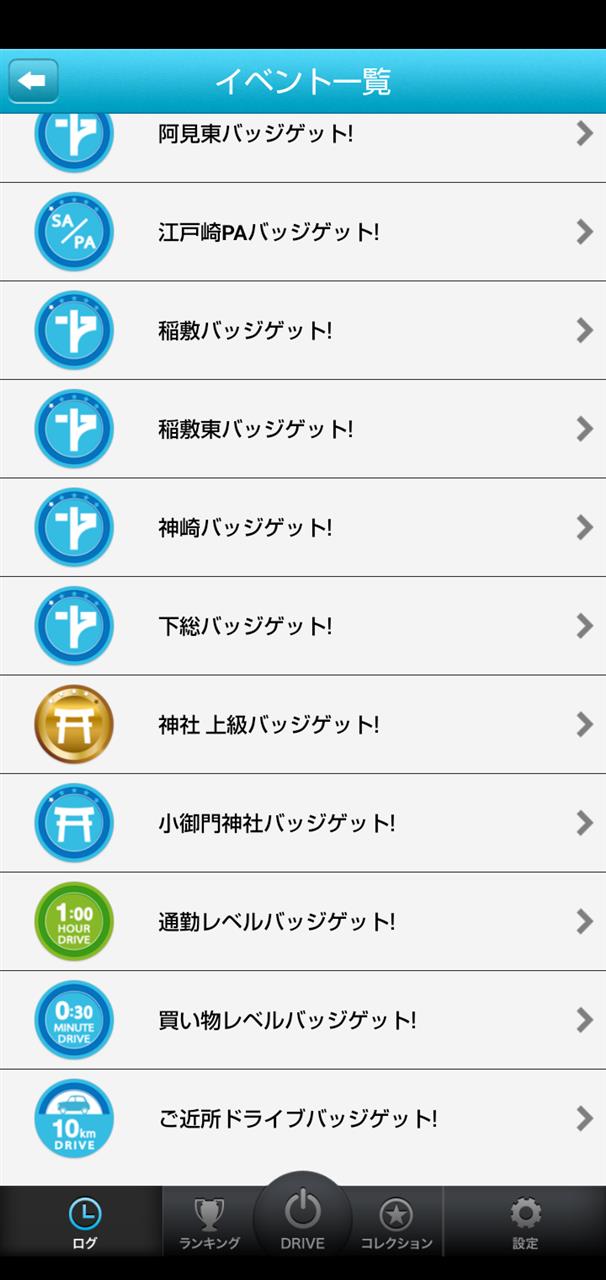The height and width of the screenshot is (1280, 606).
Task: Open the 買い物レベルバッジゲット! event
Action: tap(303, 1020)
